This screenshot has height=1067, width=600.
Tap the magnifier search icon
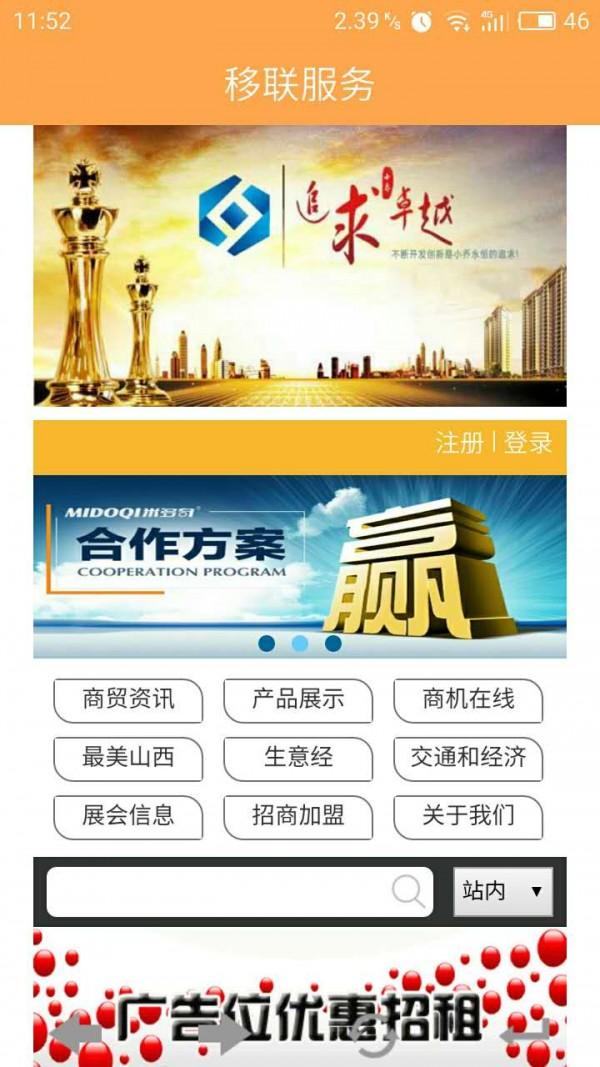pos(408,891)
